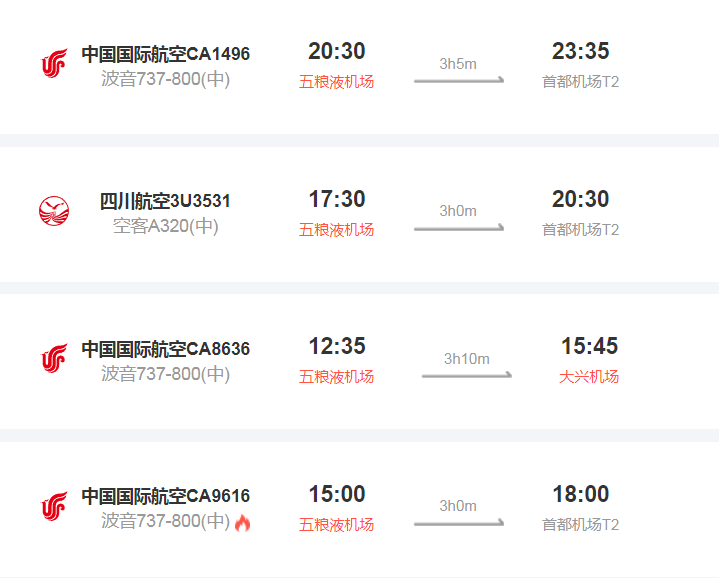View details of flight CA9616 at 15:00
This screenshot has width=719, height=578.
point(360,509)
